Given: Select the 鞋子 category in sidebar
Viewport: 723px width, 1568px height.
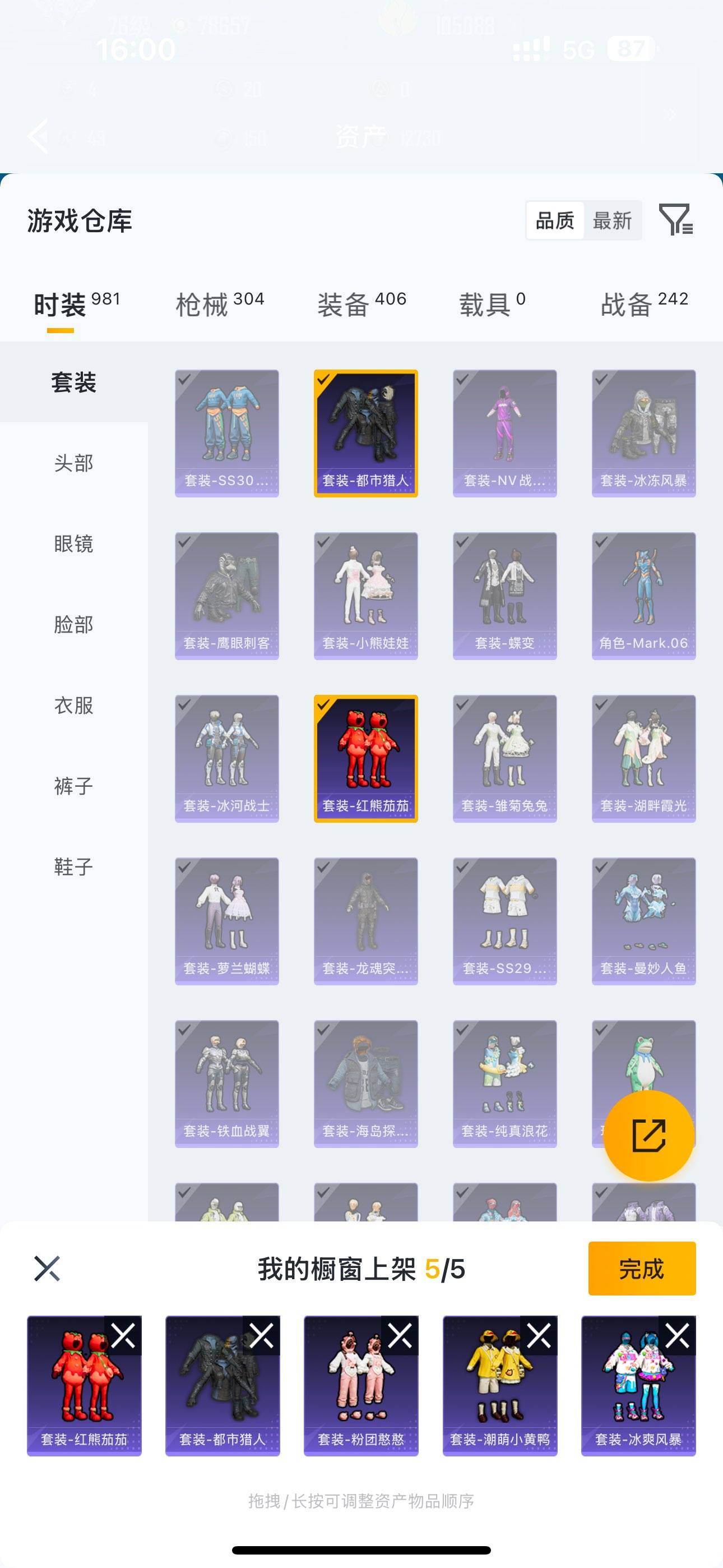Looking at the screenshot, I should pyautogui.click(x=73, y=868).
